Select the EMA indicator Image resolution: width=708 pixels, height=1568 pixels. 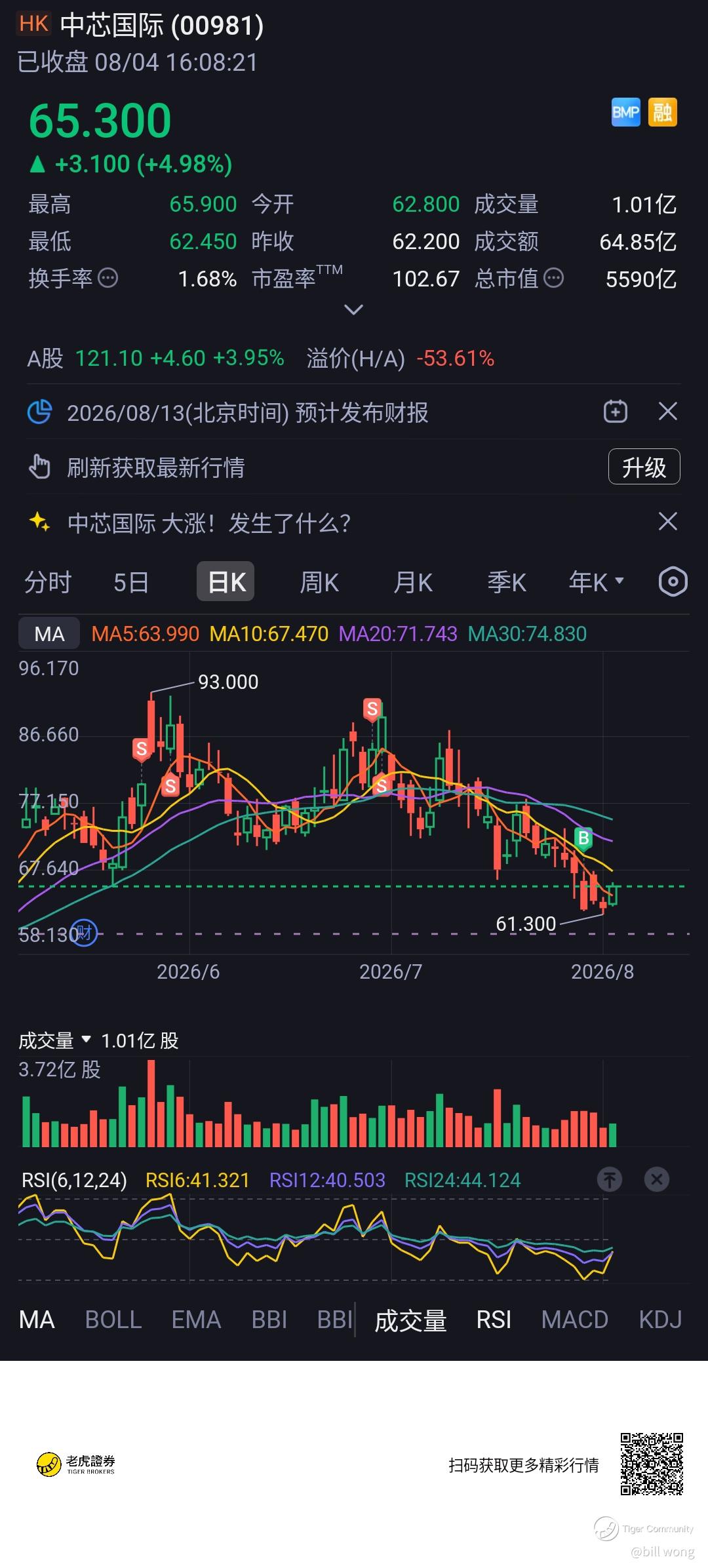pyautogui.click(x=196, y=1320)
